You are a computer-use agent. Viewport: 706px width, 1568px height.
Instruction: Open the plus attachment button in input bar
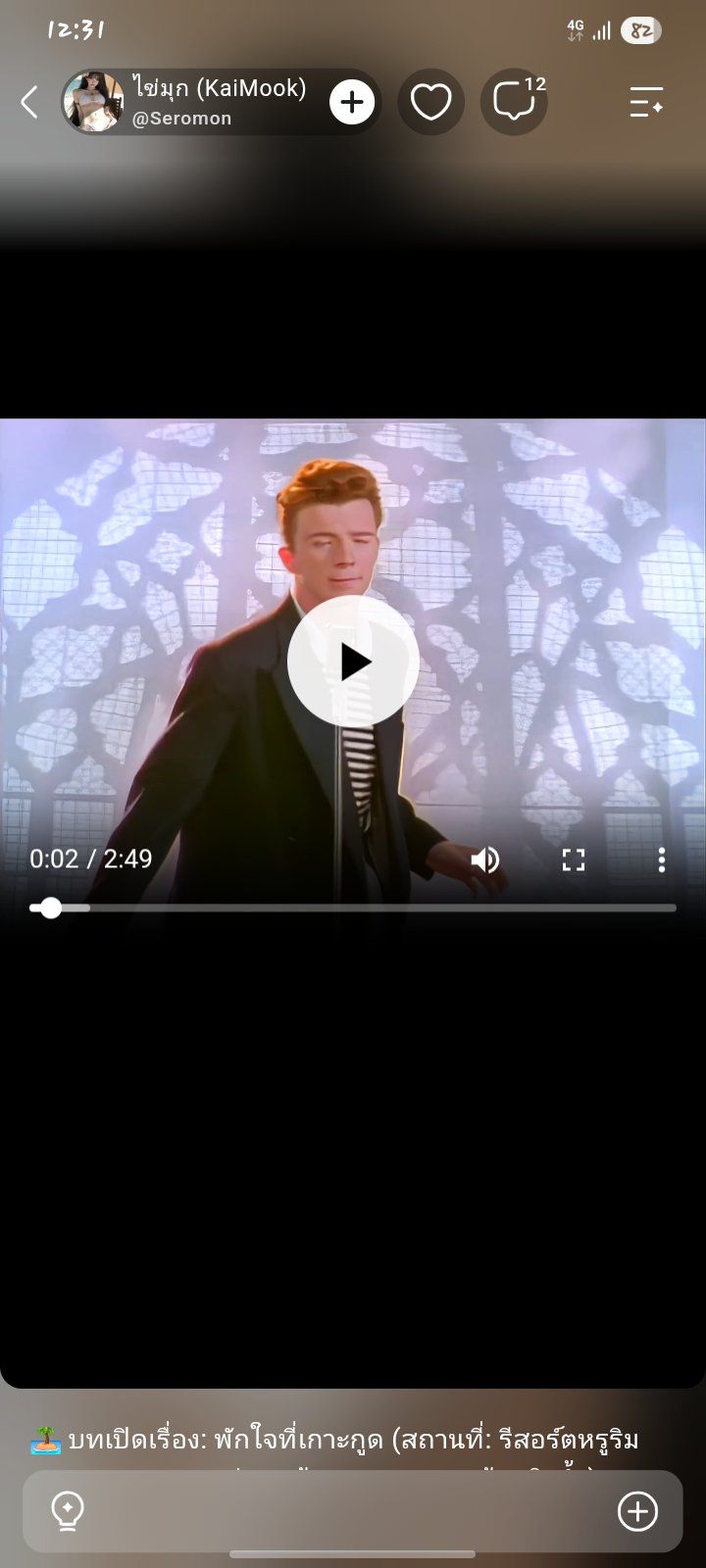(637, 1511)
